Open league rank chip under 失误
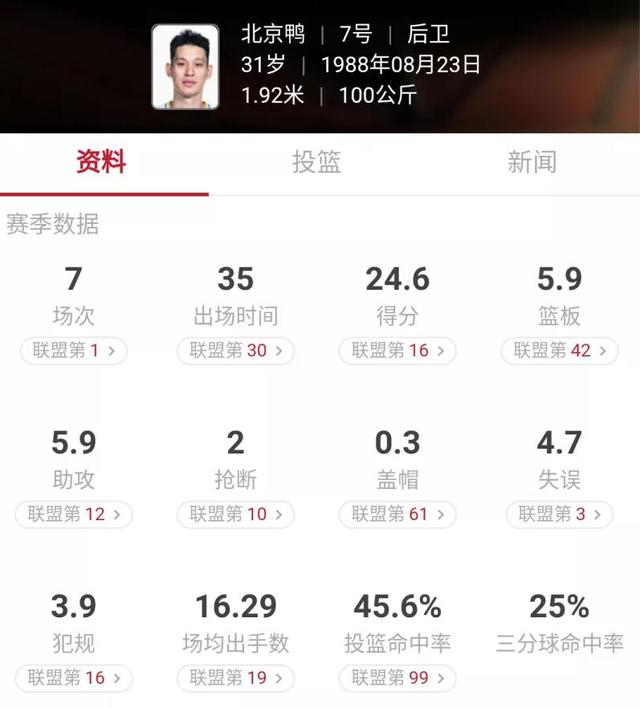 [x=559, y=514]
